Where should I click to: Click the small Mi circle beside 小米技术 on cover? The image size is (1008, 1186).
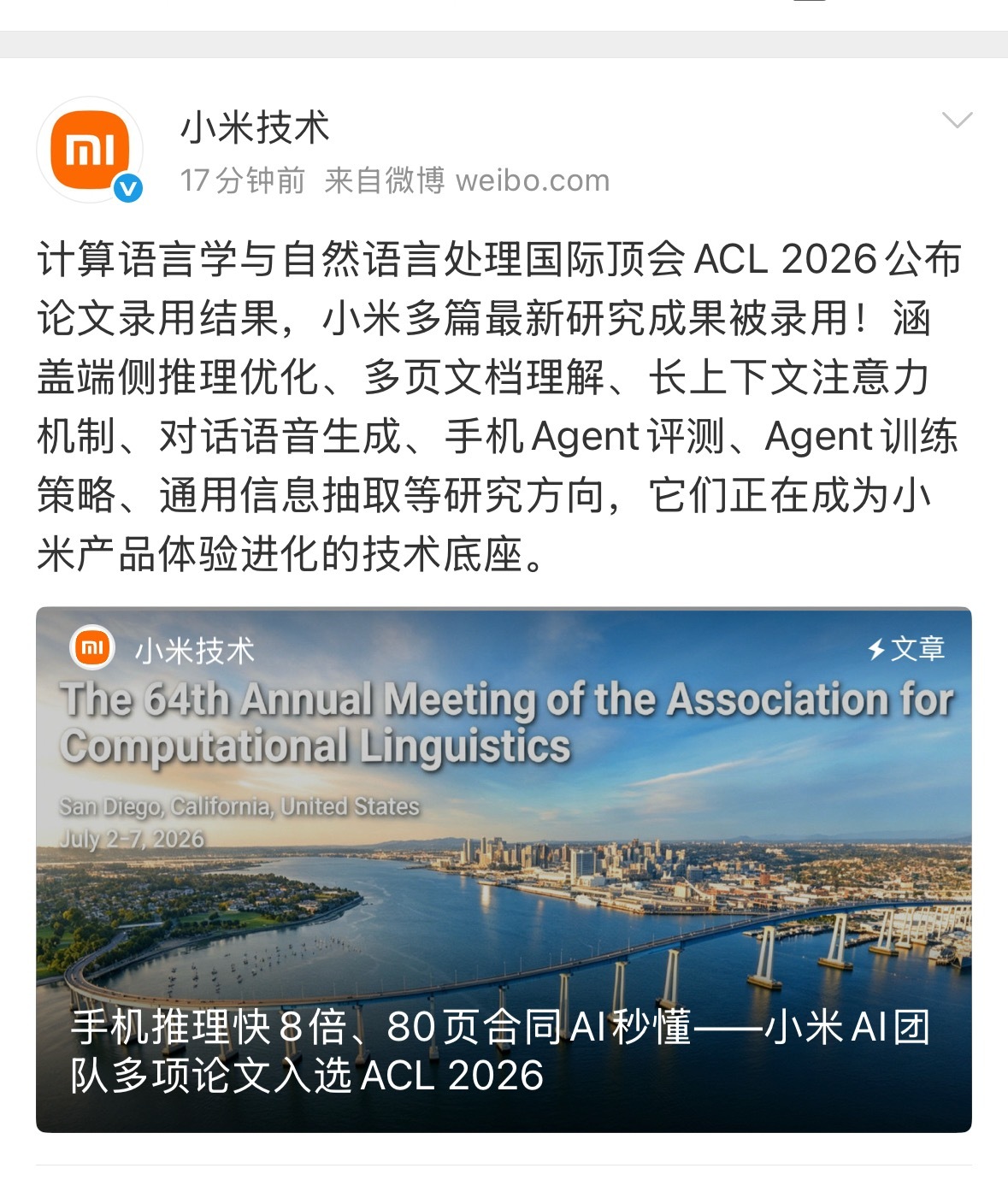tap(89, 649)
